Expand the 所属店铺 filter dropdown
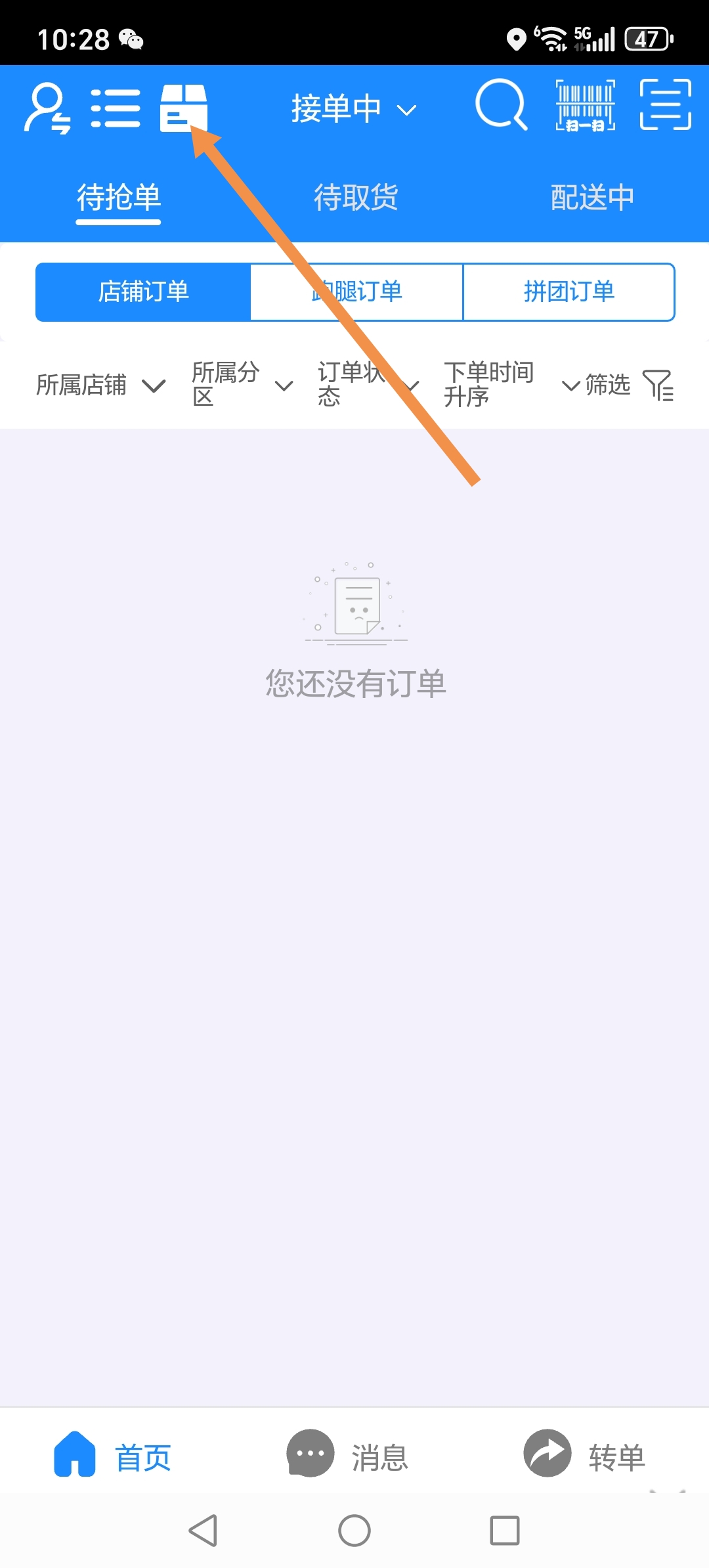 click(100, 385)
